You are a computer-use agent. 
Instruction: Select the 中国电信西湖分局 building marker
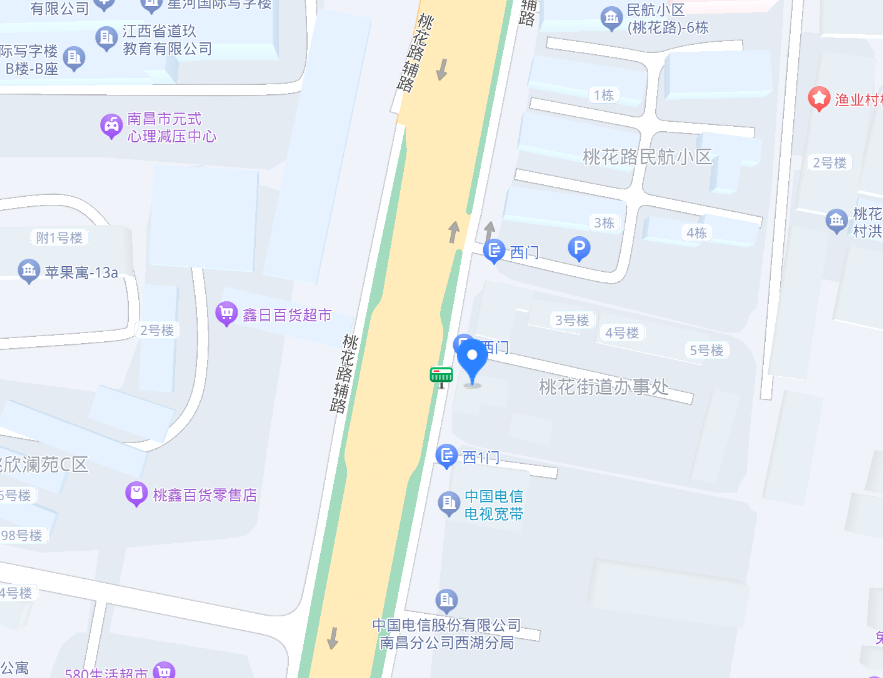[446, 601]
